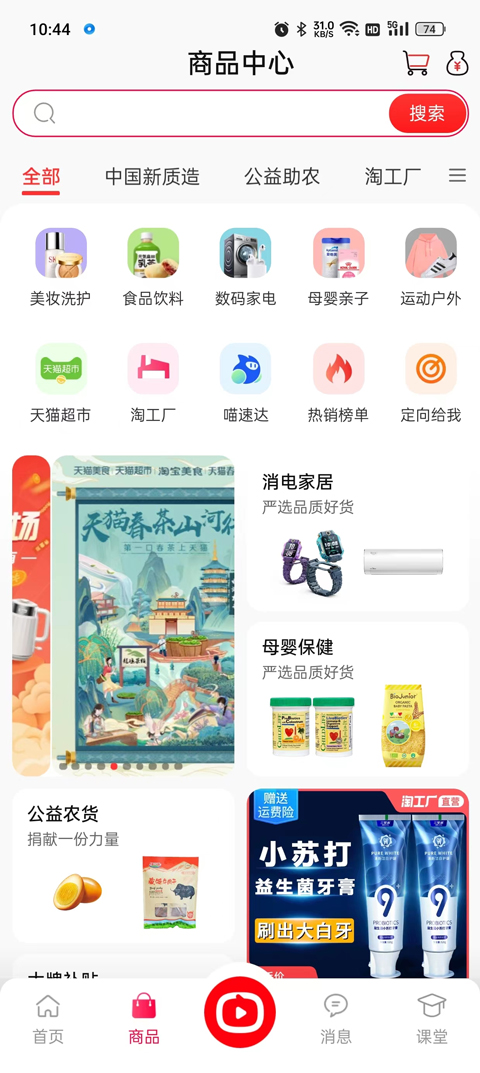Screen dimensions: 480x1073
Task: Browse the 数码家电 category
Action: click(245, 268)
